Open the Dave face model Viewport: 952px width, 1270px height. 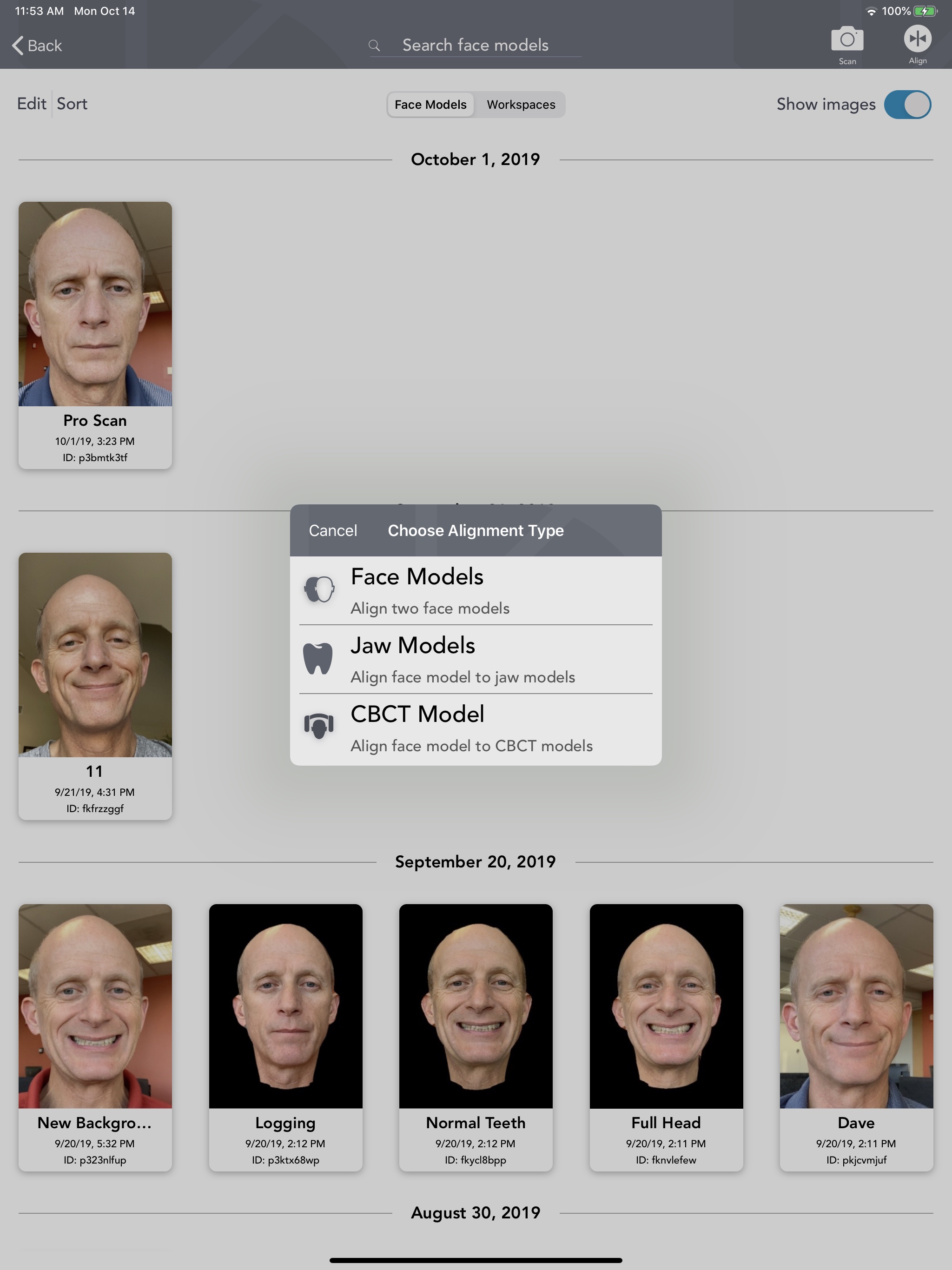[x=856, y=1037]
